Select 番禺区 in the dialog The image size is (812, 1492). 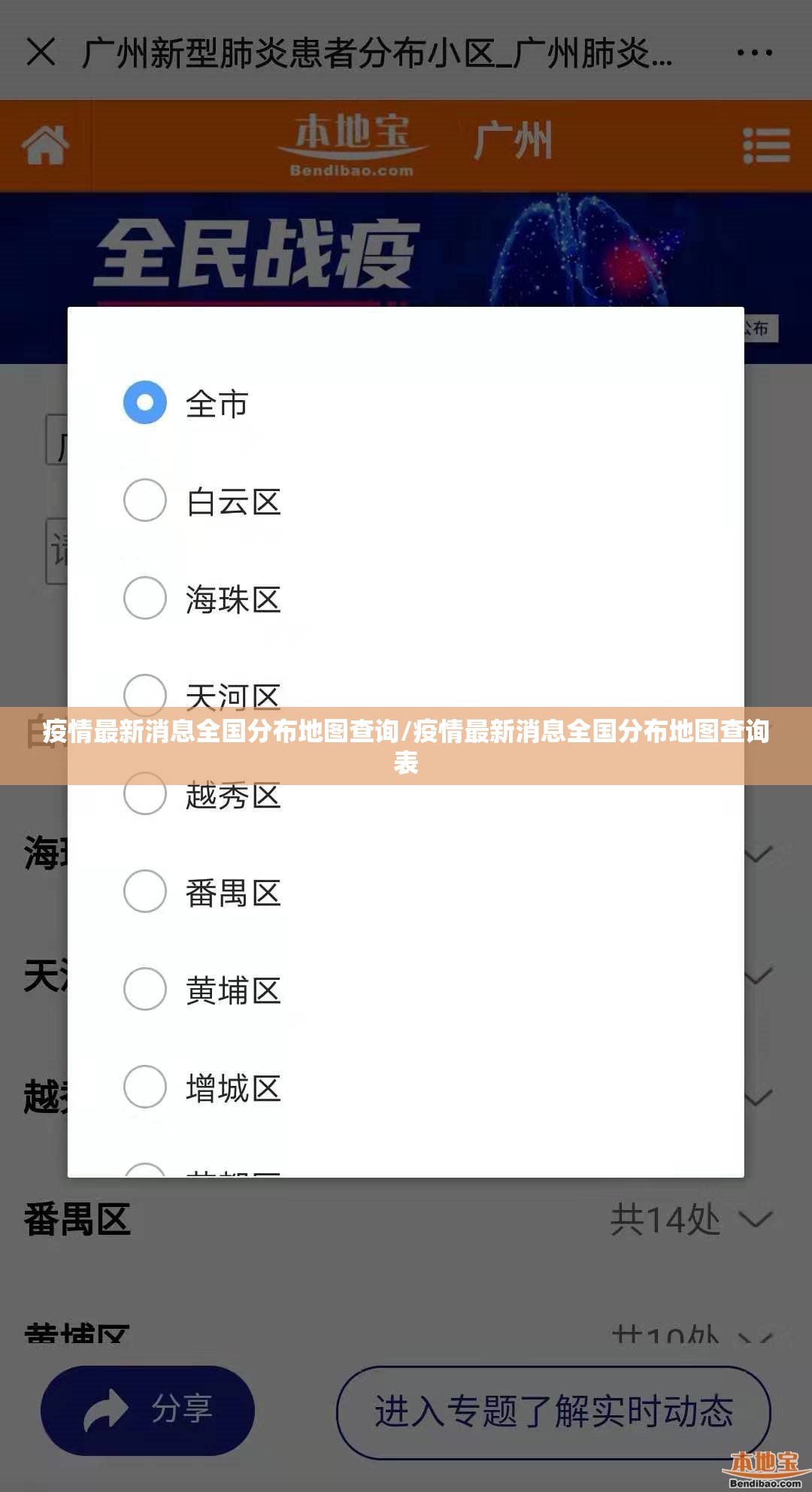pyautogui.click(x=145, y=892)
